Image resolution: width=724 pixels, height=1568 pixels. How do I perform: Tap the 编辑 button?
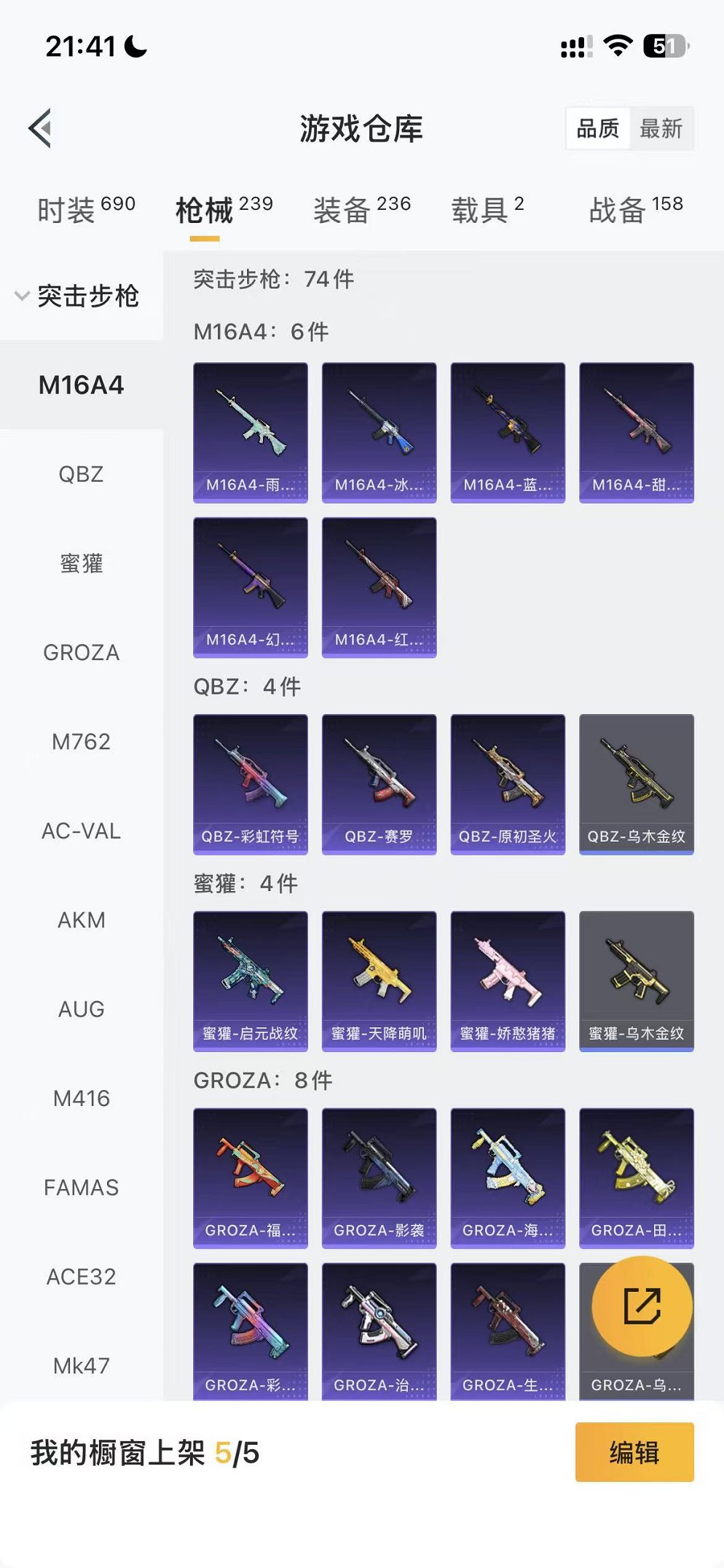[x=634, y=1452]
